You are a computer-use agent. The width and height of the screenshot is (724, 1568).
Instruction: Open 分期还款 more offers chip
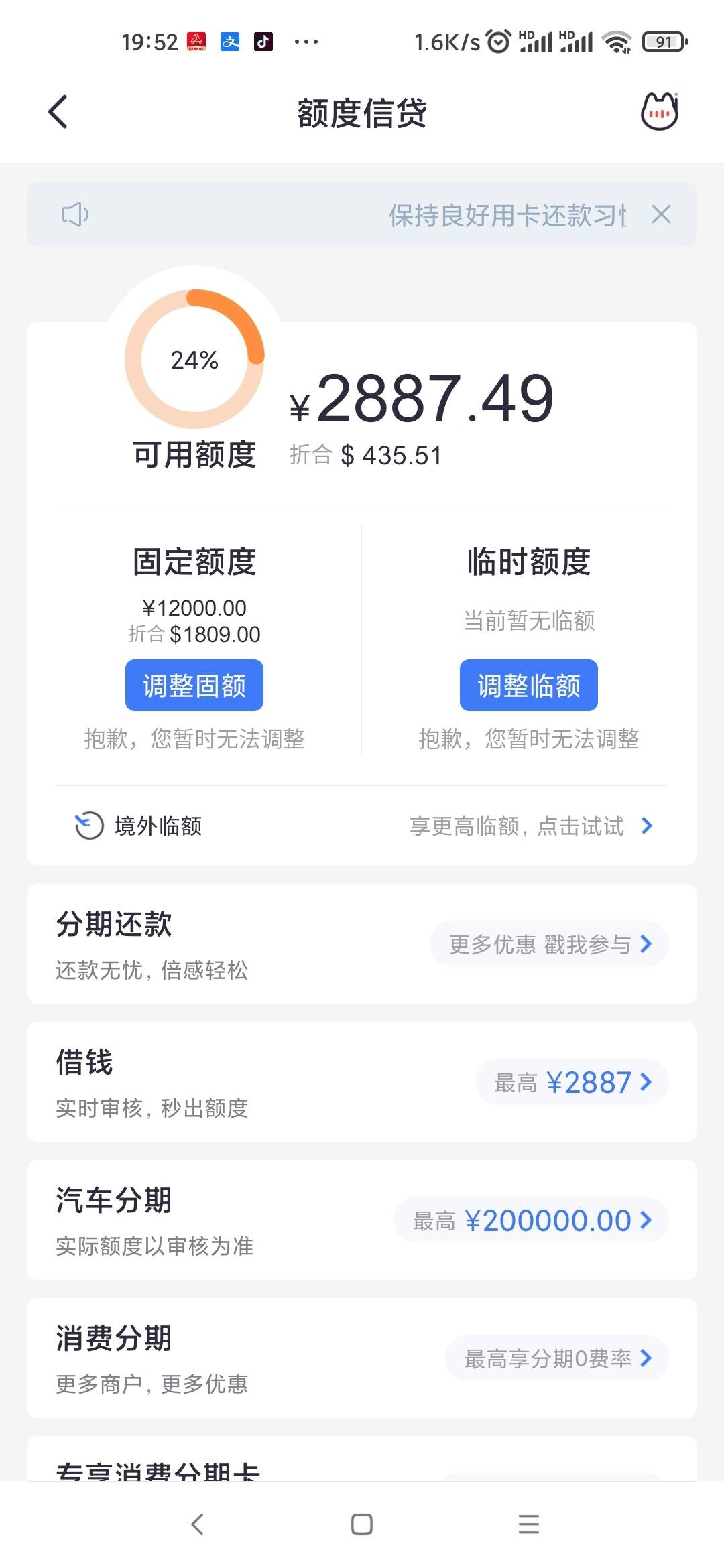pos(550,944)
